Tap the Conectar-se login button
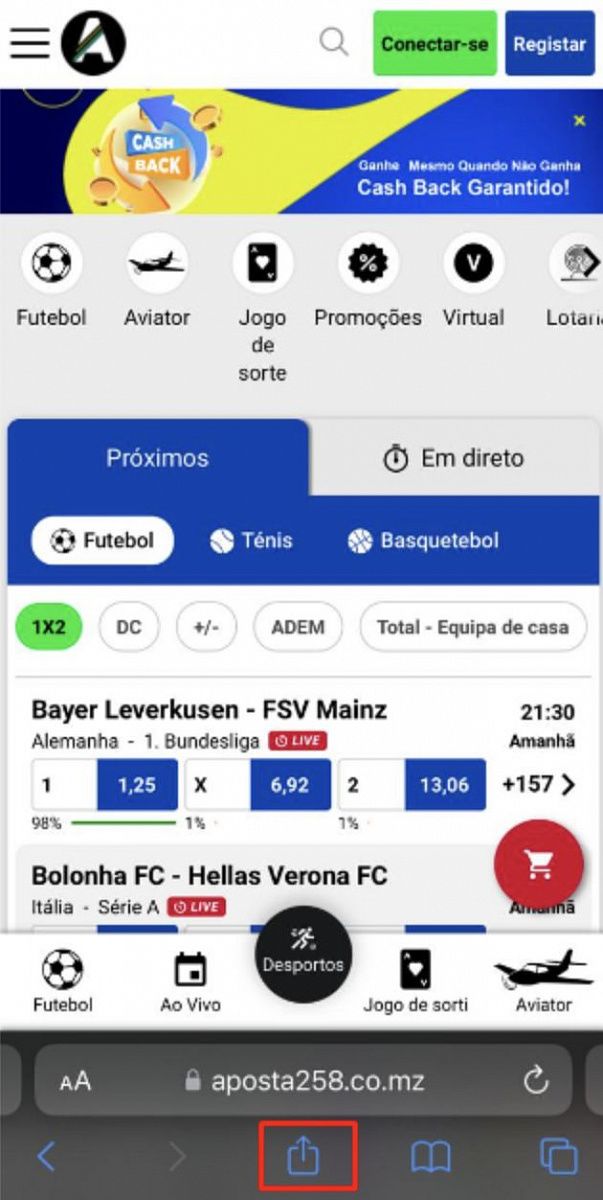 point(434,44)
